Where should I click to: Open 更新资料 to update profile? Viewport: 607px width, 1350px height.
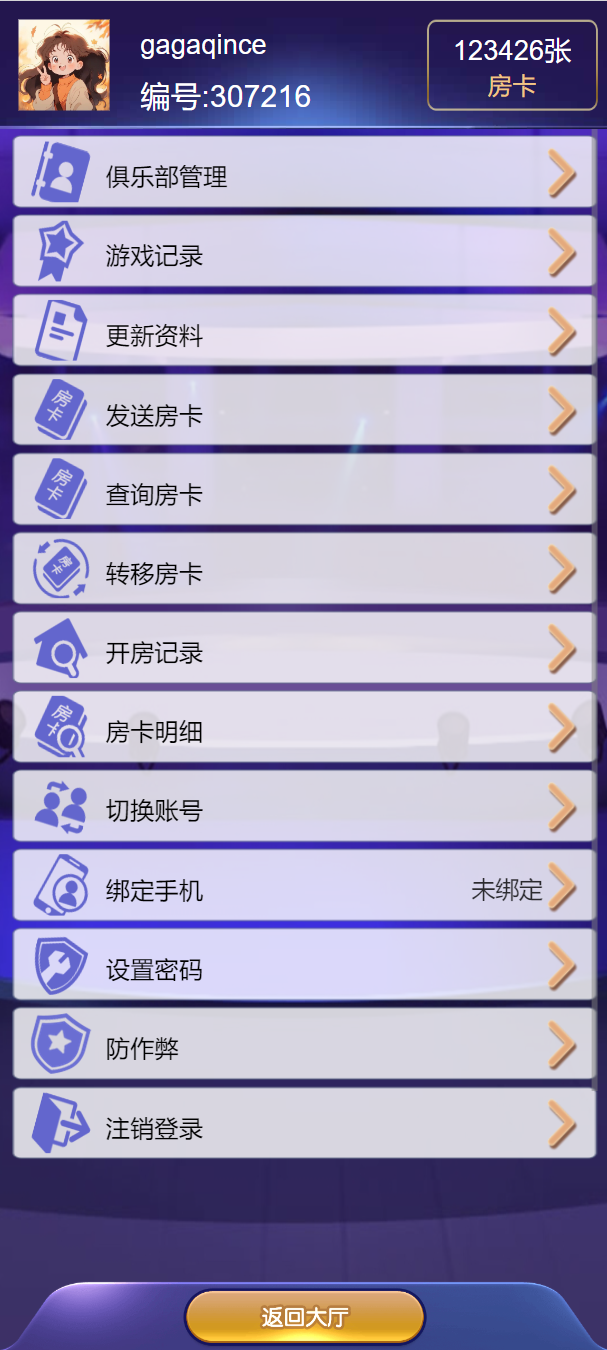304,330
